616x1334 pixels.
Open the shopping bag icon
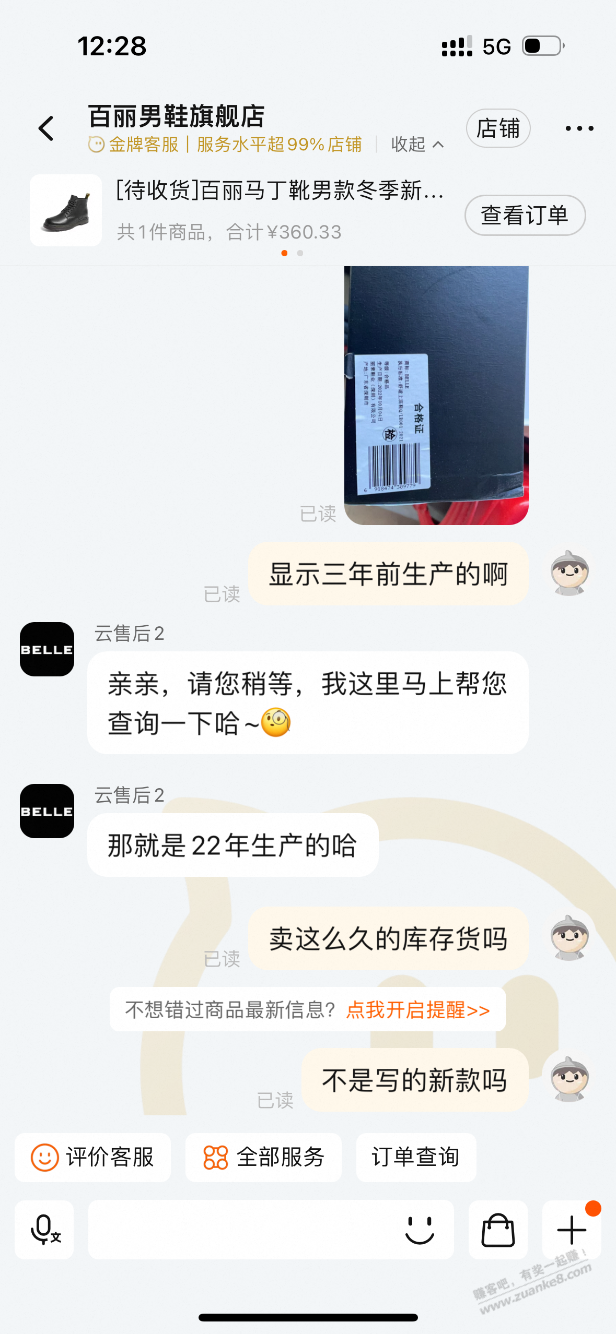pos(498,1230)
